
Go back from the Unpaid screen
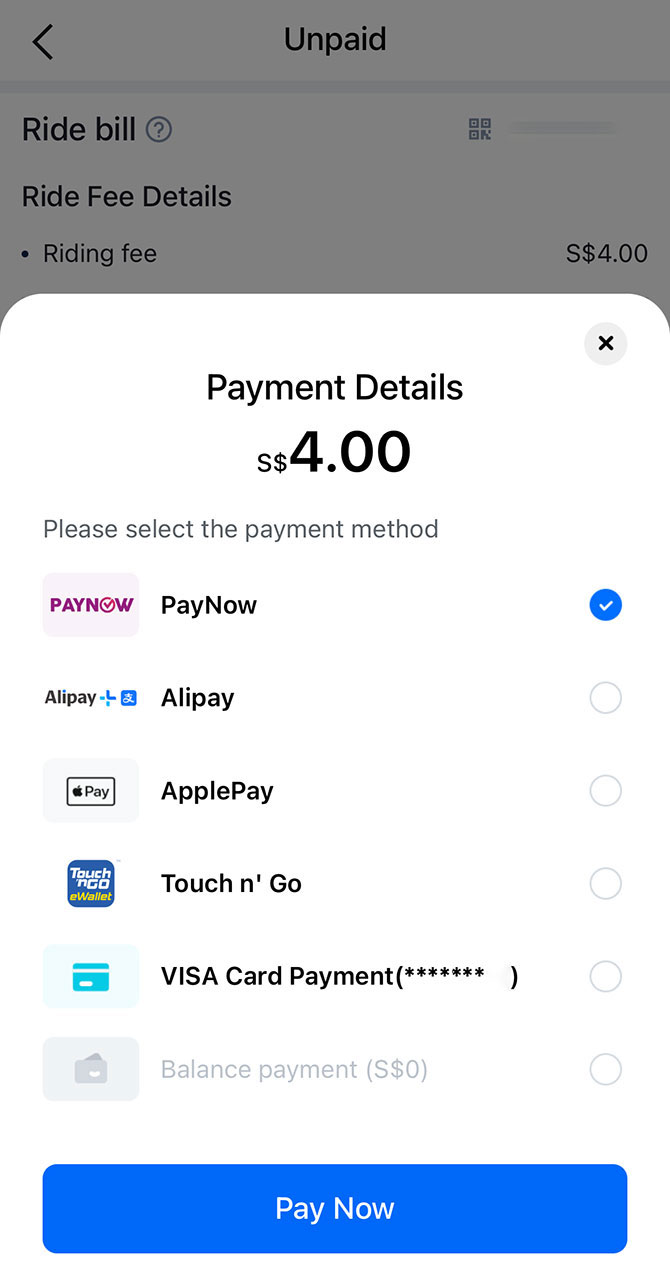click(x=42, y=42)
